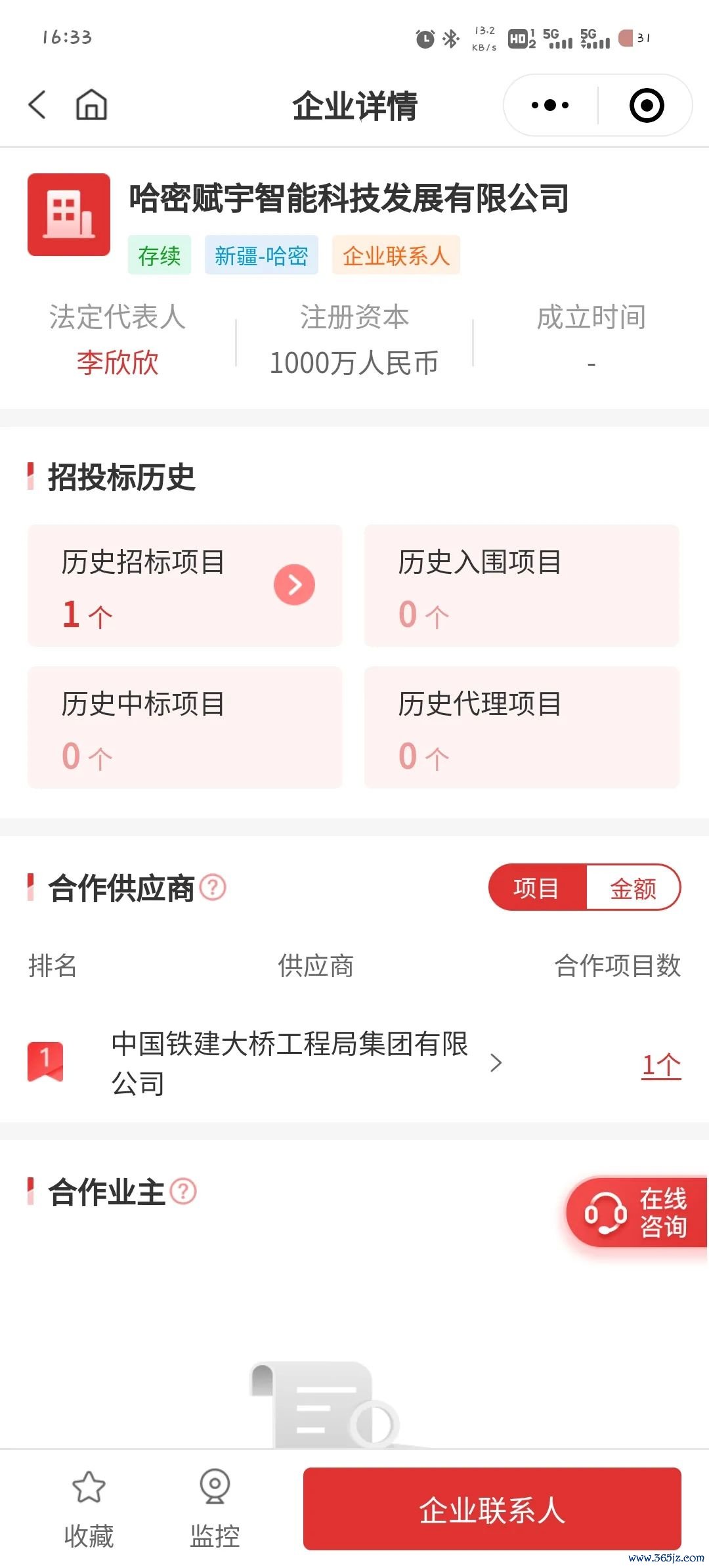Tap the red 企业联系人 bottom button
Image resolution: width=709 pixels, height=1568 pixels.
(492, 1509)
